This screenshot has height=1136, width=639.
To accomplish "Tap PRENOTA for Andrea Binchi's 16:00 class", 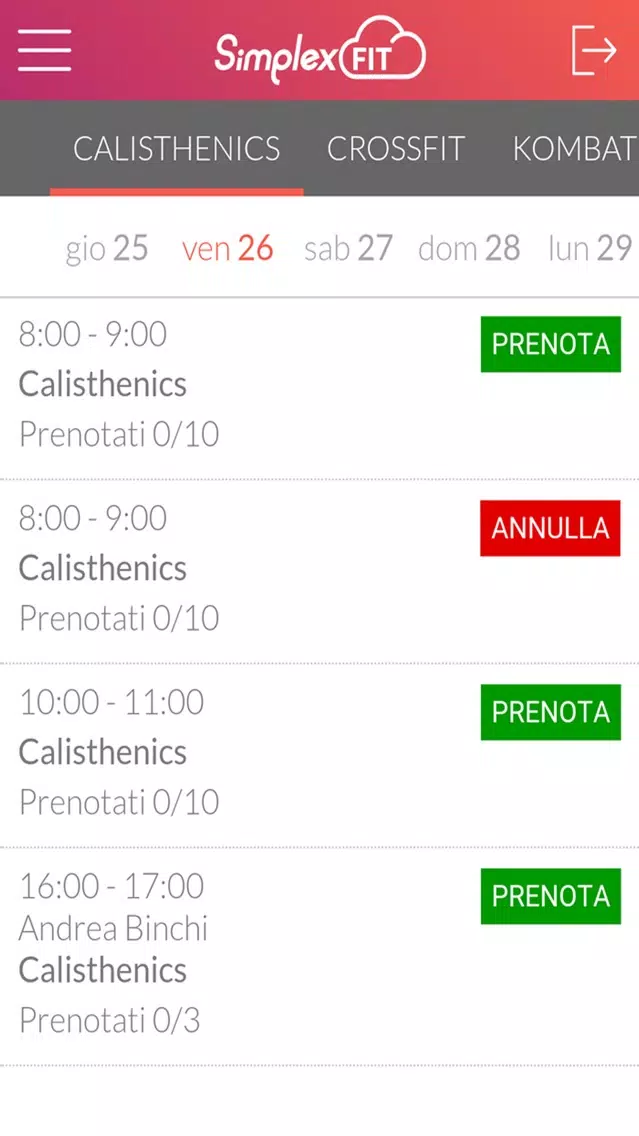I will point(551,896).
